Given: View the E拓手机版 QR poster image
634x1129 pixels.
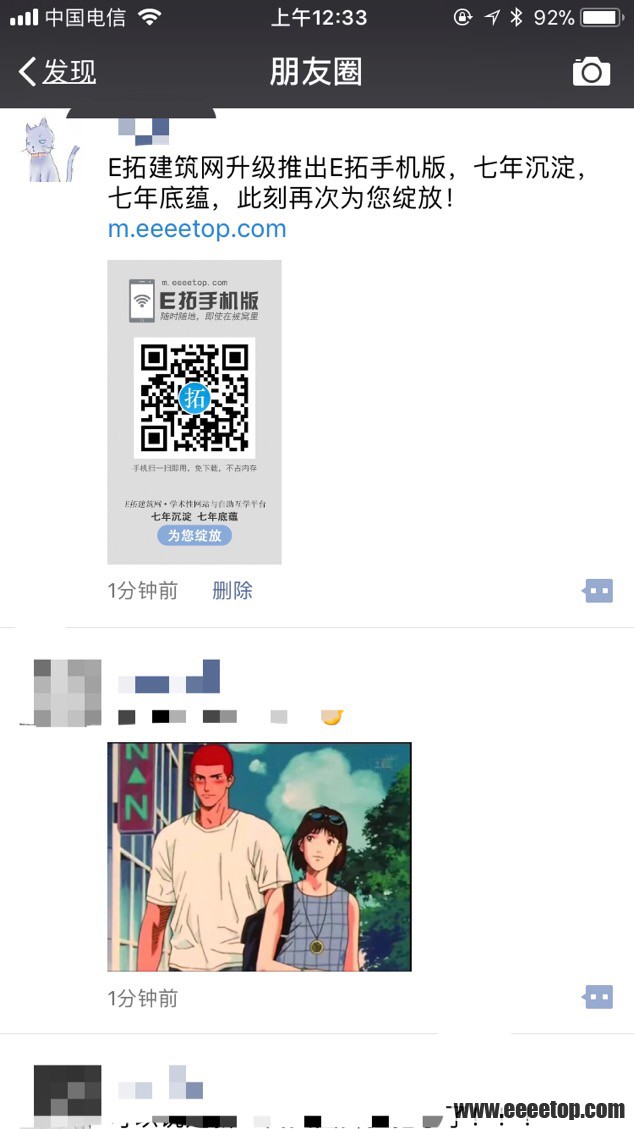Looking at the screenshot, I should tap(194, 411).
